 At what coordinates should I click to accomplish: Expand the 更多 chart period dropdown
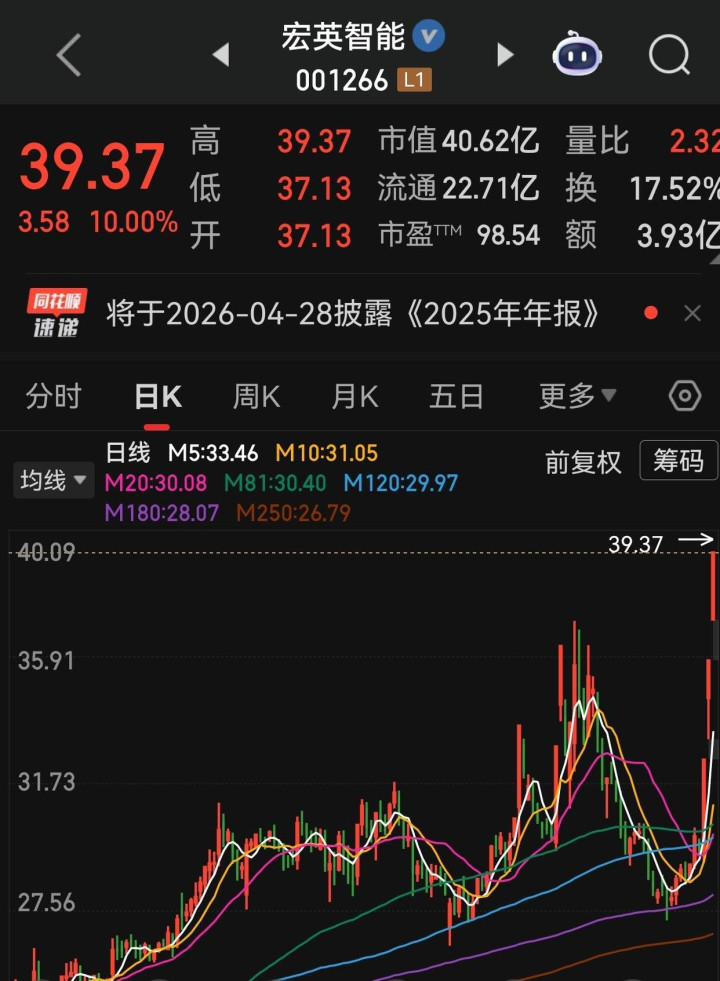(x=577, y=397)
